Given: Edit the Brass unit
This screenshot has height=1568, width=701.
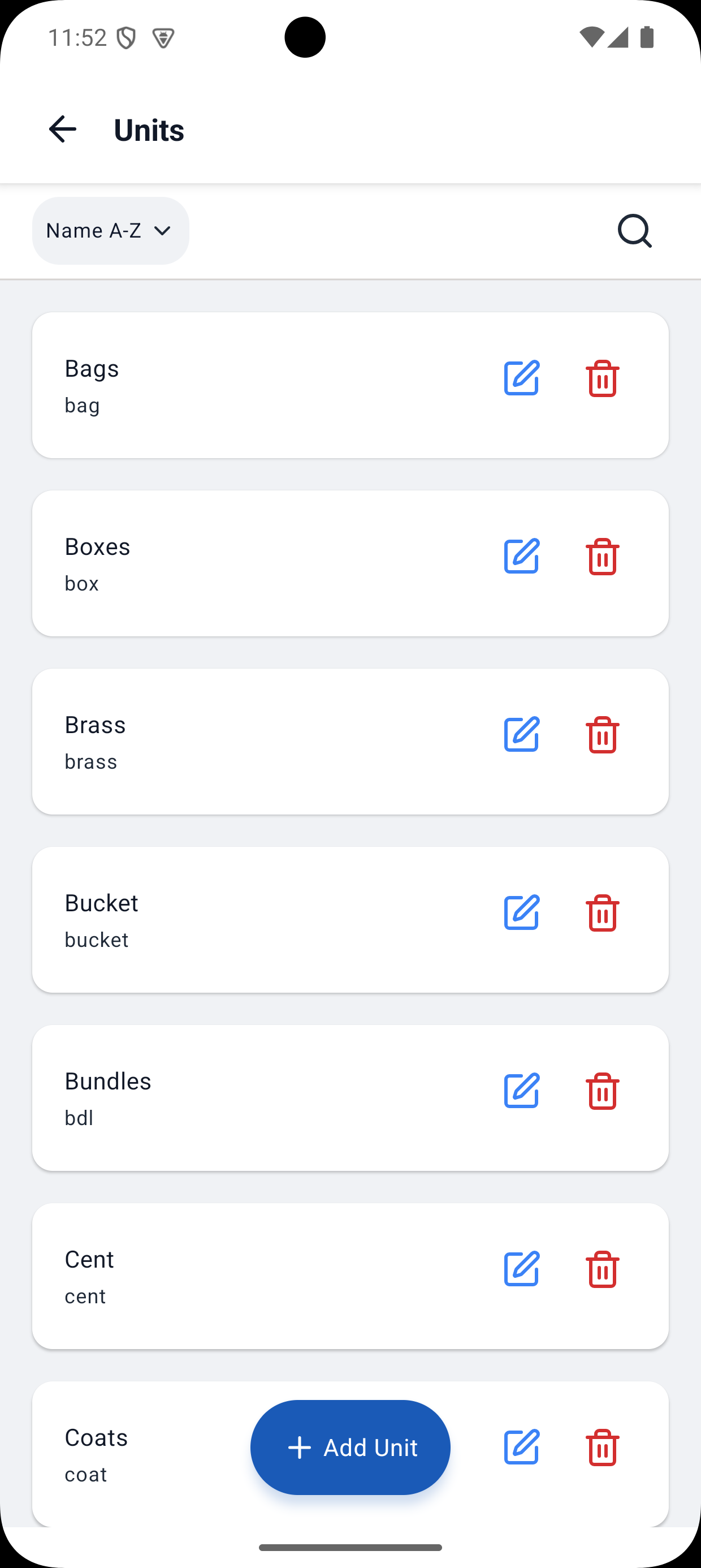Looking at the screenshot, I should pyautogui.click(x=521, y=735).
